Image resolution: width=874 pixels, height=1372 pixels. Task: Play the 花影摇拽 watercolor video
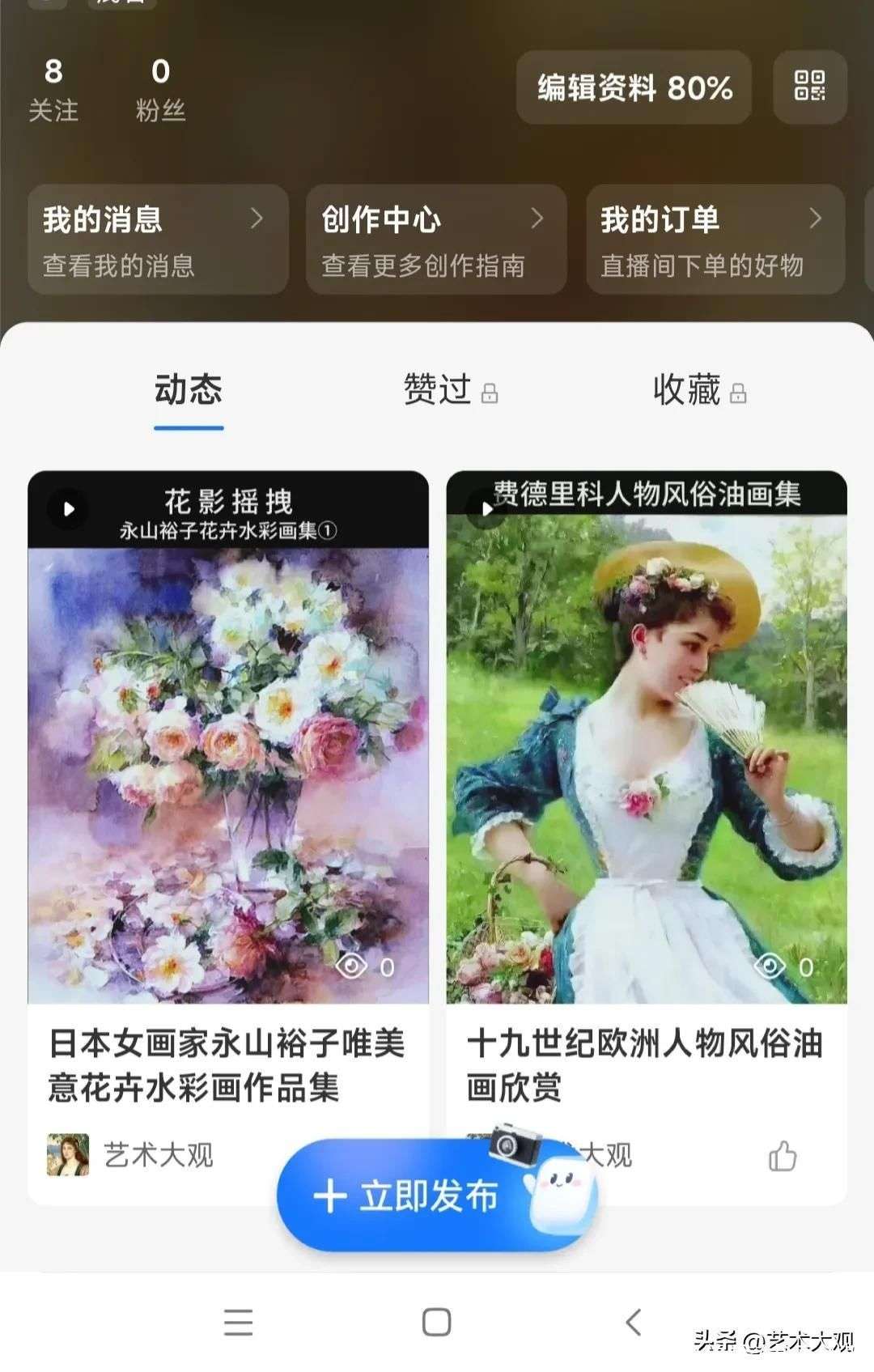(70, 508)
